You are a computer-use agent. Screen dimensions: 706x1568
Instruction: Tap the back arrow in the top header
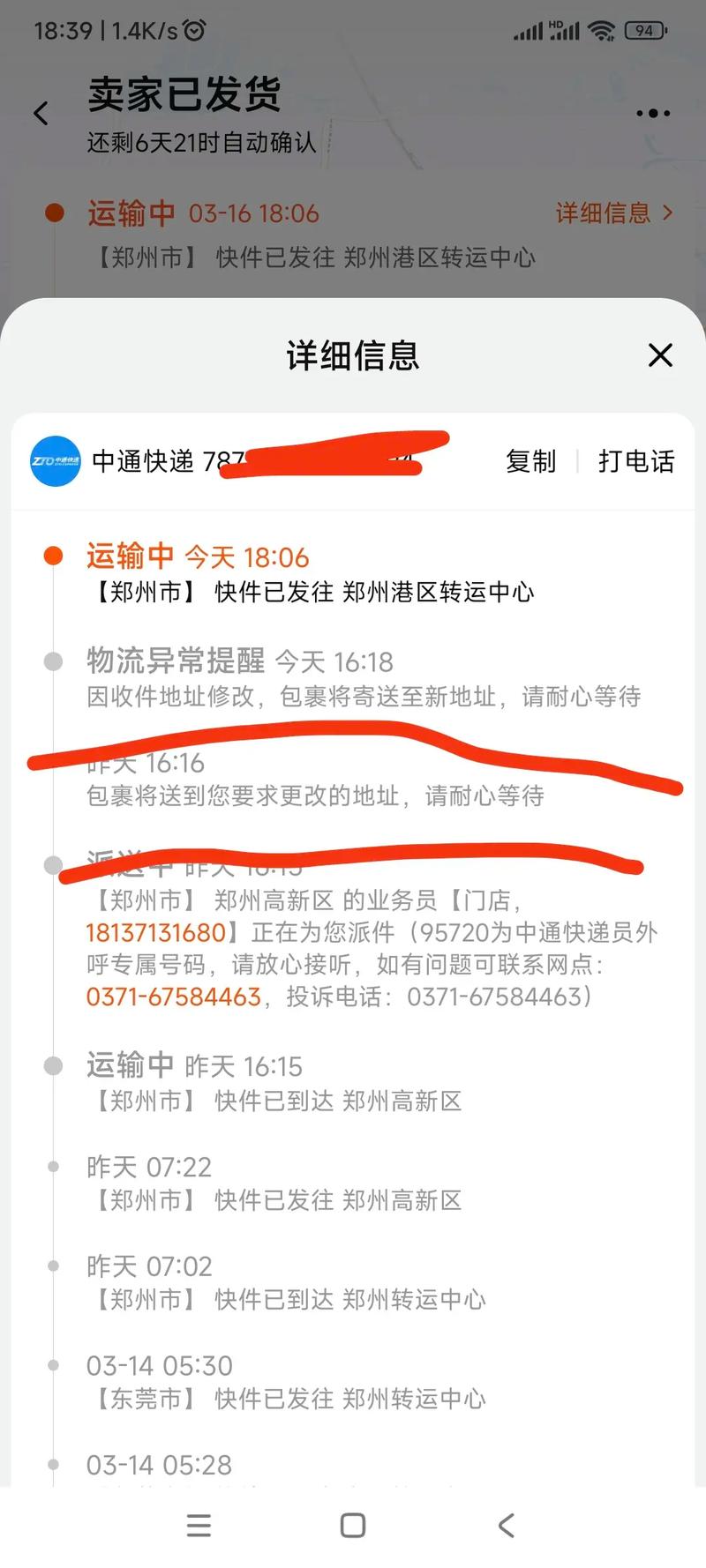[x=41, y=114]
